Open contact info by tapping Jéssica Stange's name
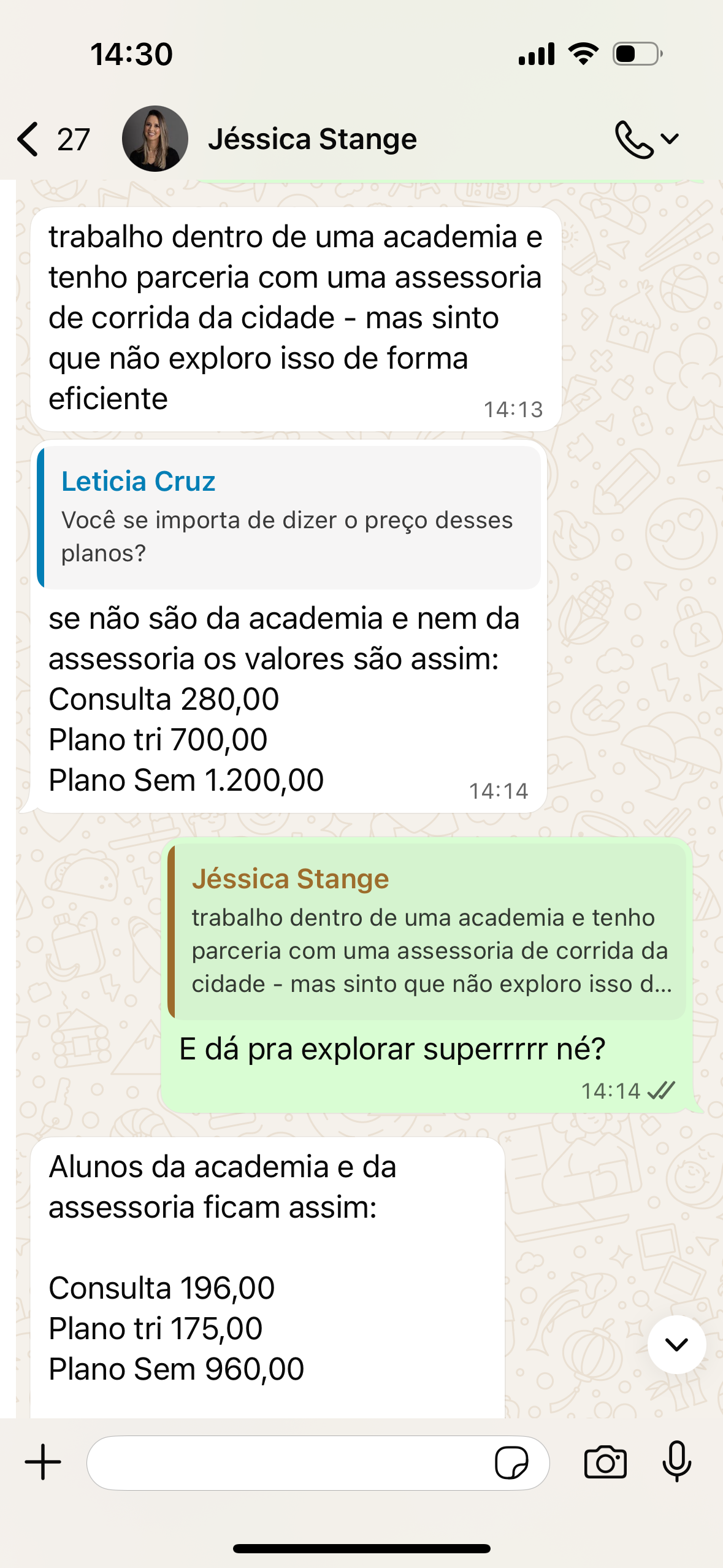Screen dimensions: 723x1568 pyautogui.click(x=313, y=138)
